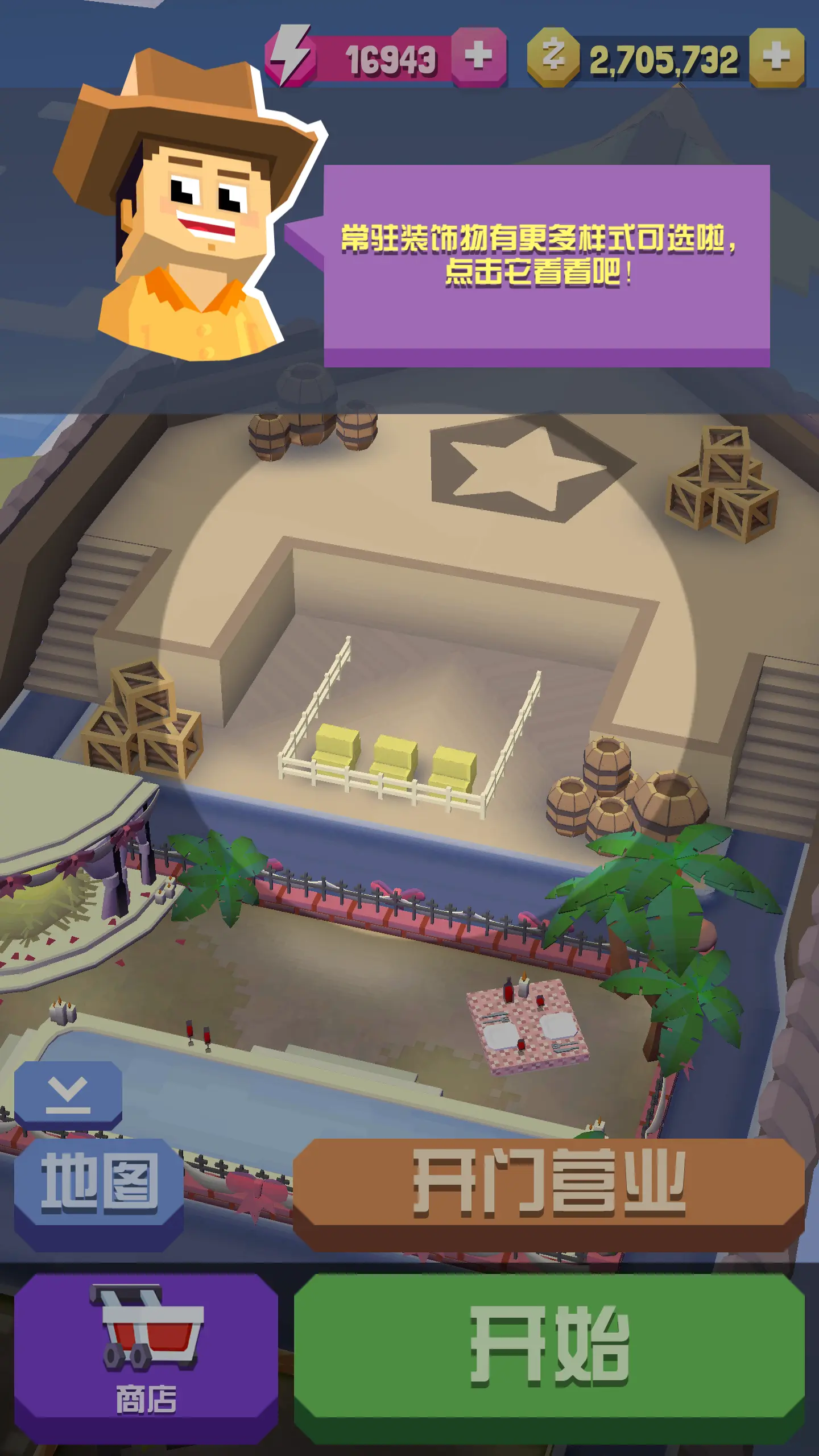Collapse the menu with the down arrow
The height and width of the screenshot is (1456, 819).
(68, 1095)
